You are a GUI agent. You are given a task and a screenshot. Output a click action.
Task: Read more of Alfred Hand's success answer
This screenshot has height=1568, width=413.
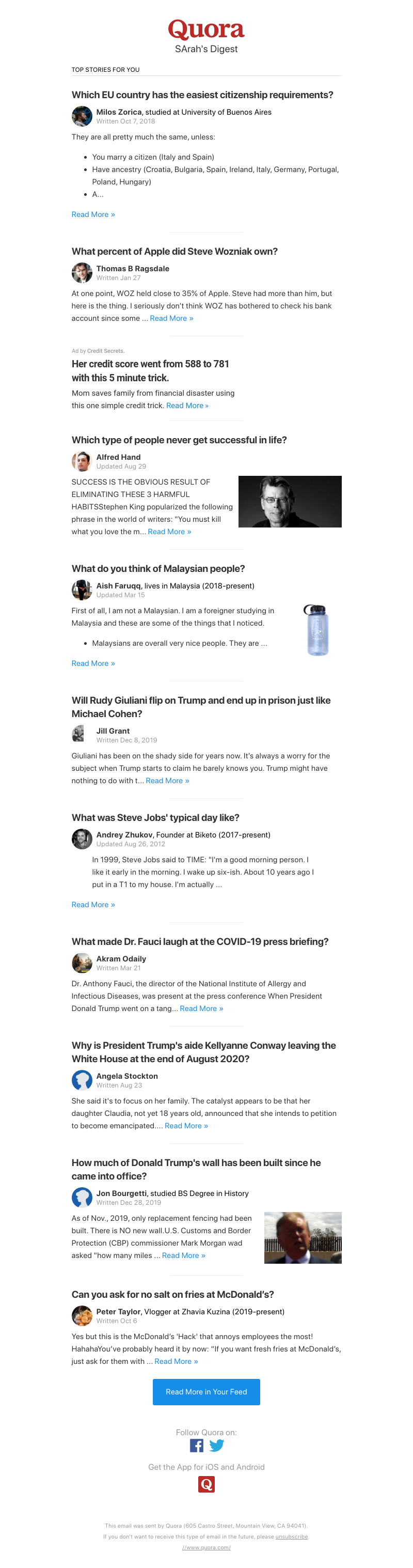(x=169, y=532)
